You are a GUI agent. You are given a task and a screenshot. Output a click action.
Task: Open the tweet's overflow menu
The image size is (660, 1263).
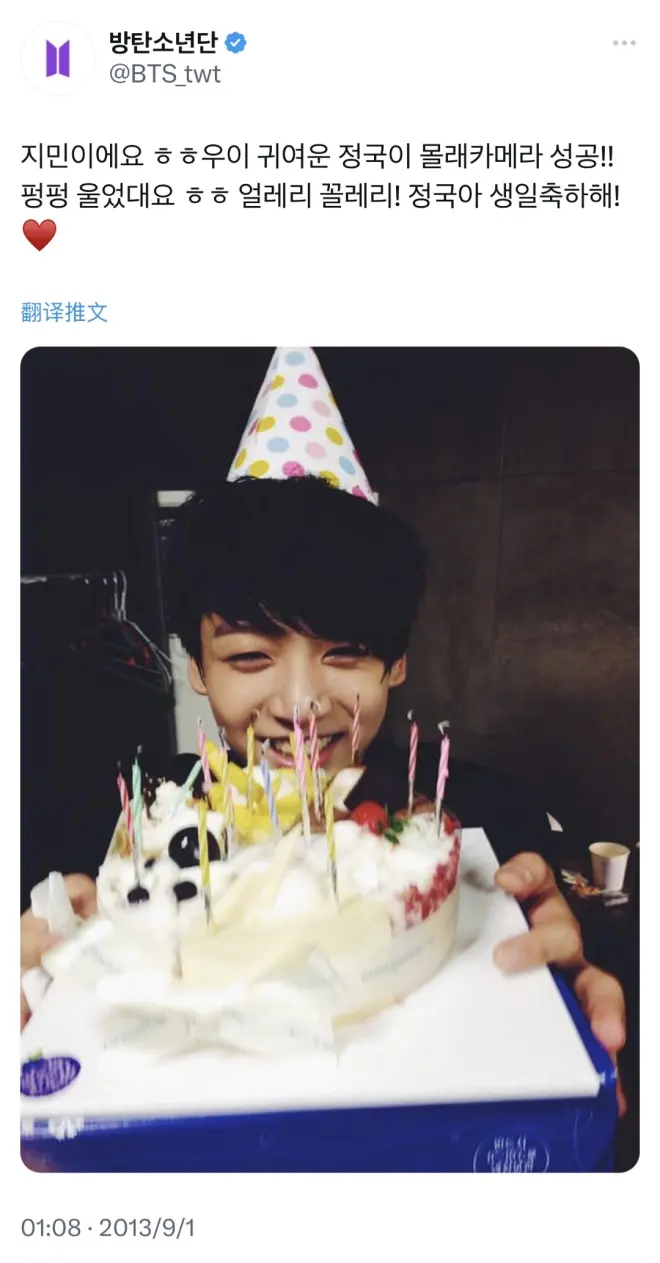[624, 44]
